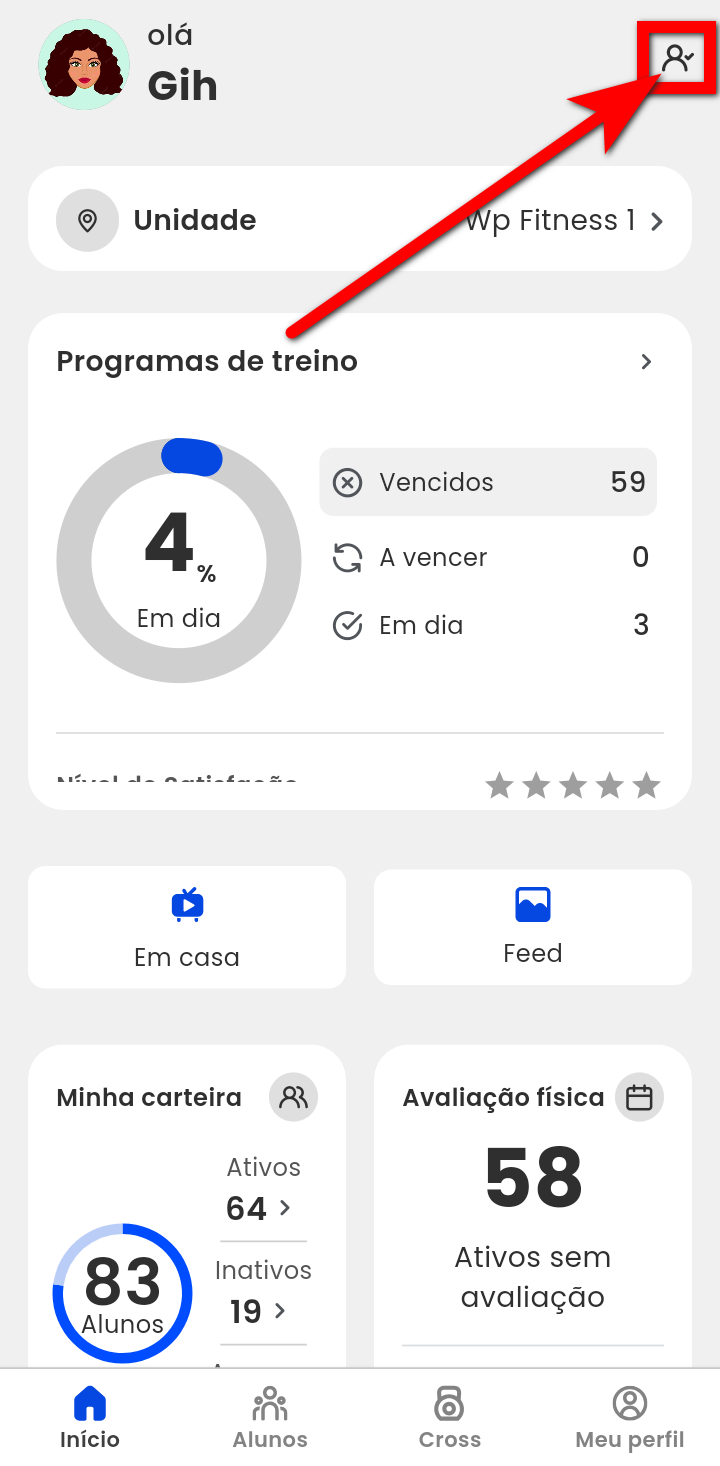This screenshot has width=720, height=1466.
Task: Open the Avaliação física calendar icon
Action: (x=639, y=1098)
